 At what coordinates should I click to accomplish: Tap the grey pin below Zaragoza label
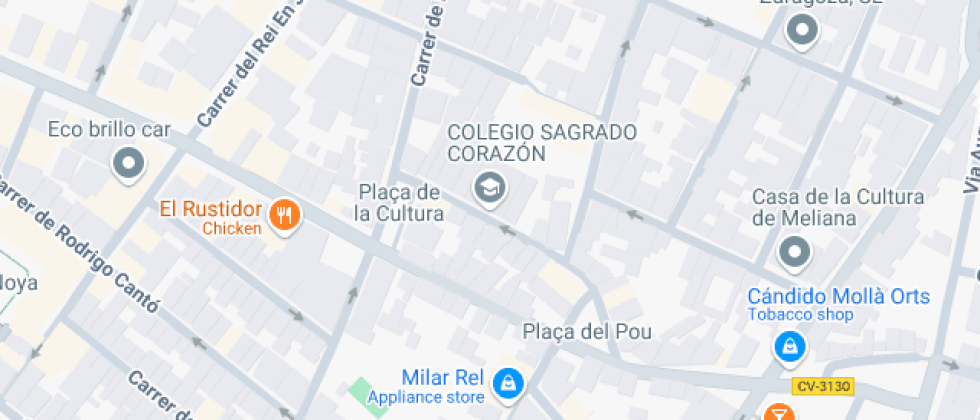click(x=802, y=30)
